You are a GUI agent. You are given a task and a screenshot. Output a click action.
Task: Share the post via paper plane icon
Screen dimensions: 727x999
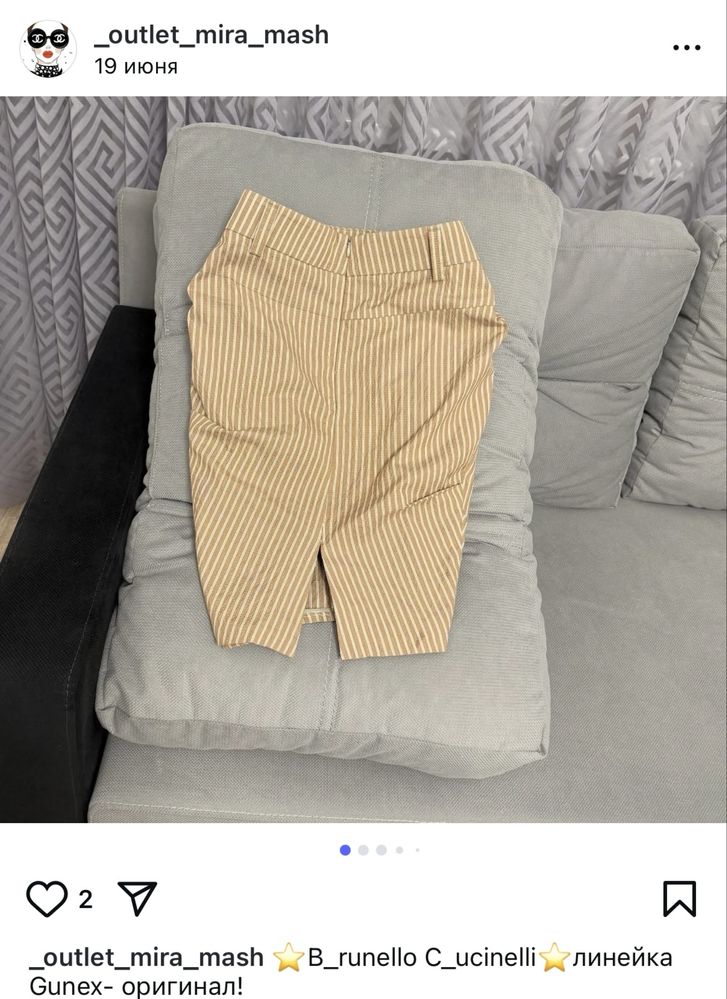137,898
